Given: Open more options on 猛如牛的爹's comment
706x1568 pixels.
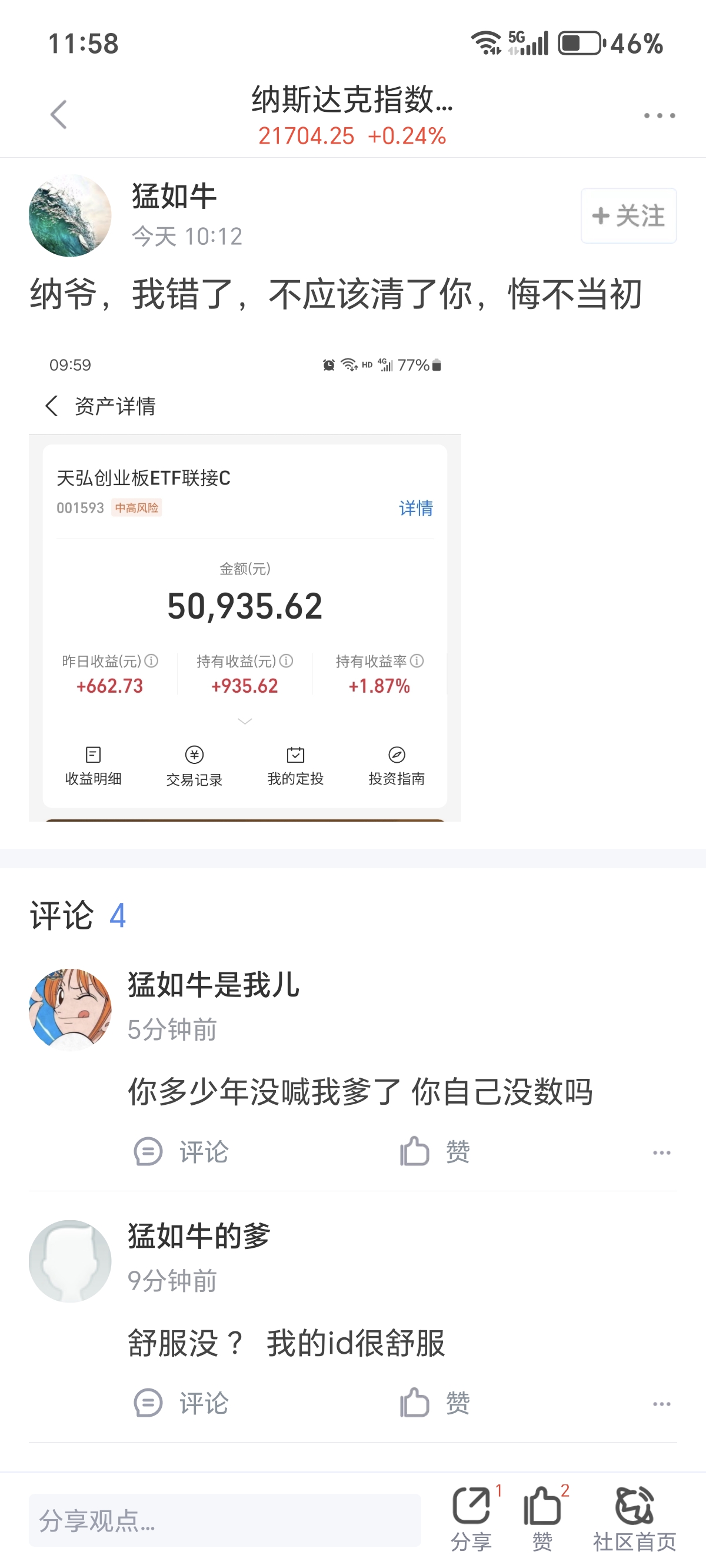Looking at the screenshot, I should pos(661,1404).
